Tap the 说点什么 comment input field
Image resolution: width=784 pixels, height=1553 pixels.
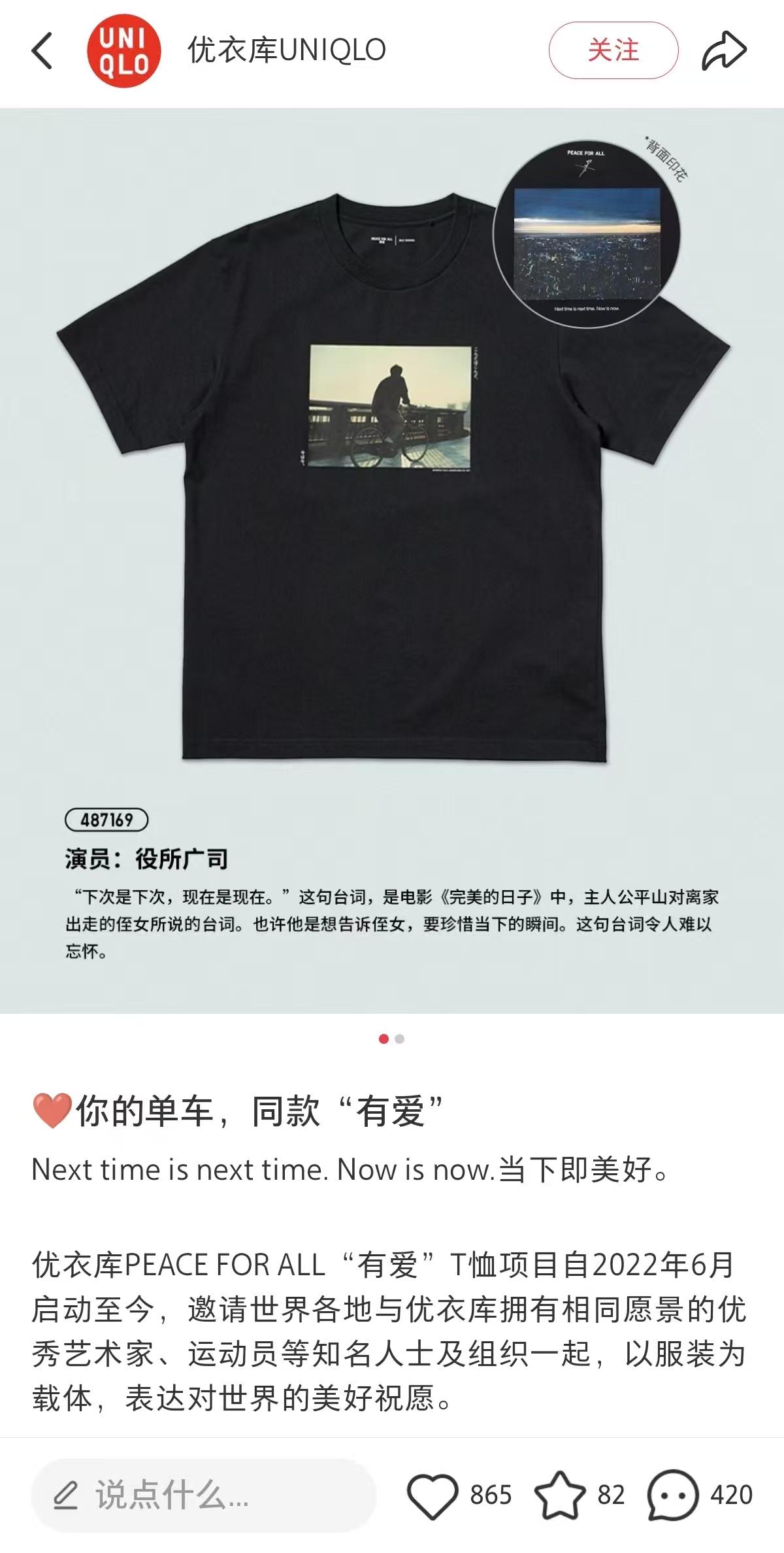[203, 1495]
